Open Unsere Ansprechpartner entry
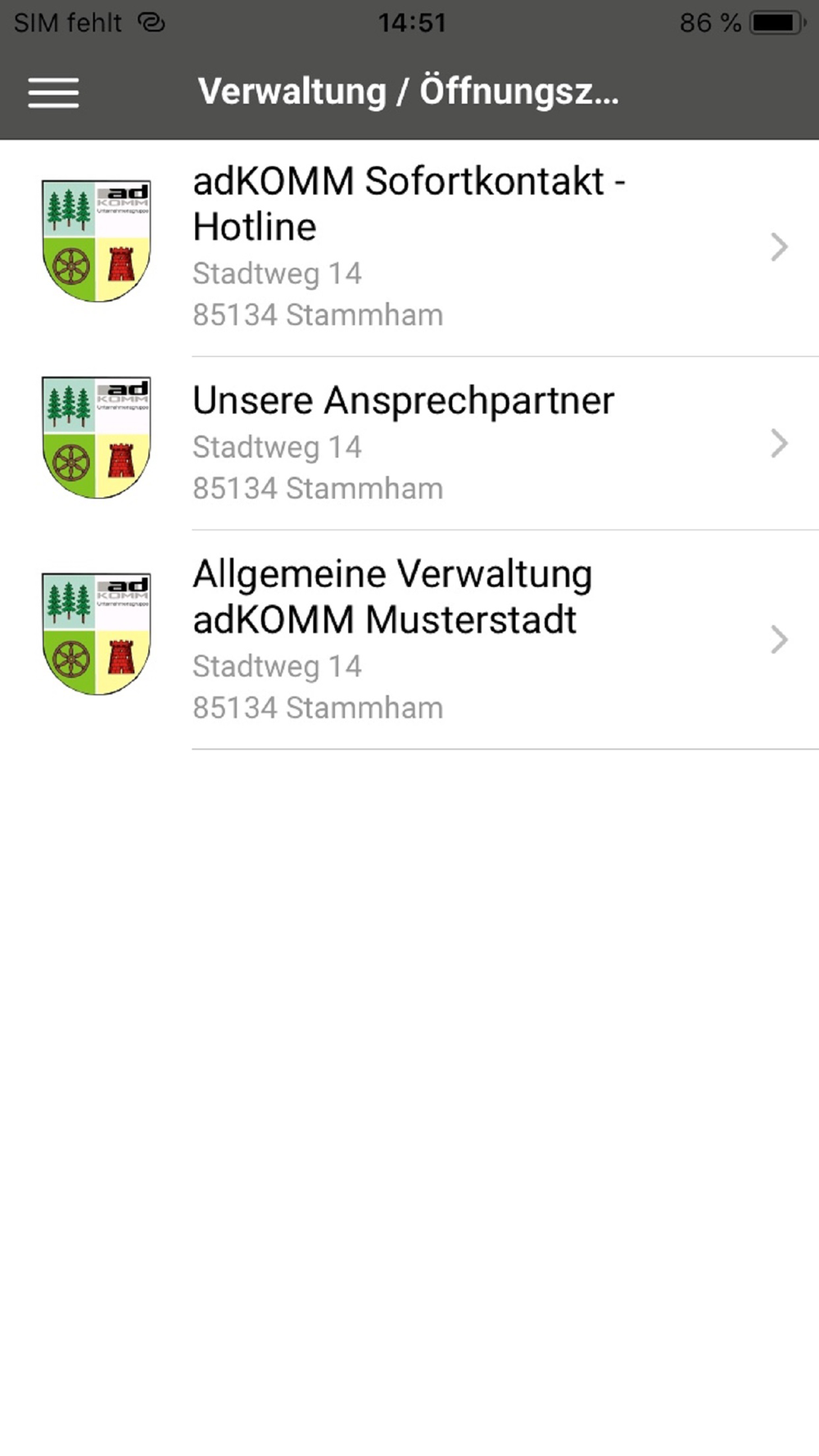The image size is (819, 1456). tap(409, 444)
